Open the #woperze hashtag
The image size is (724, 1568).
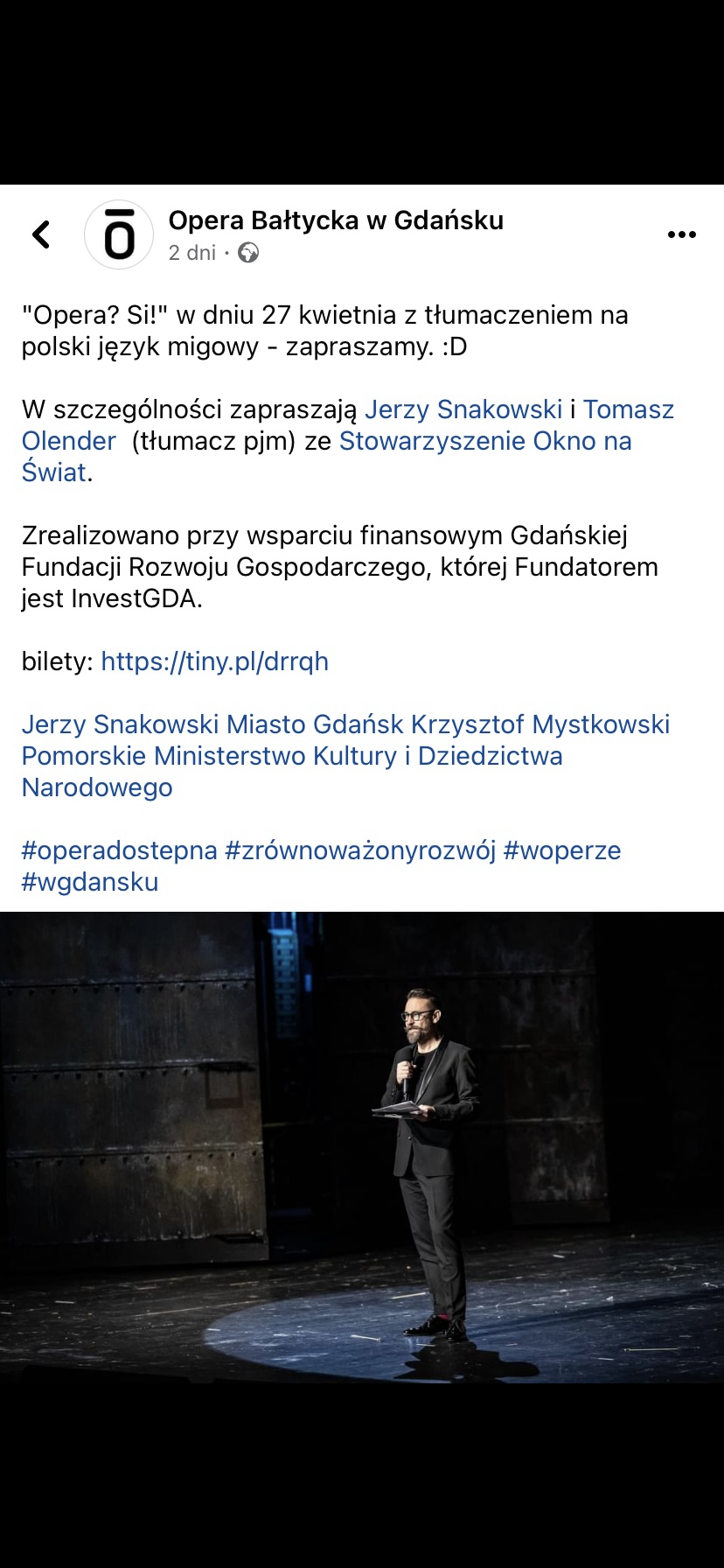tap(562, 850)
